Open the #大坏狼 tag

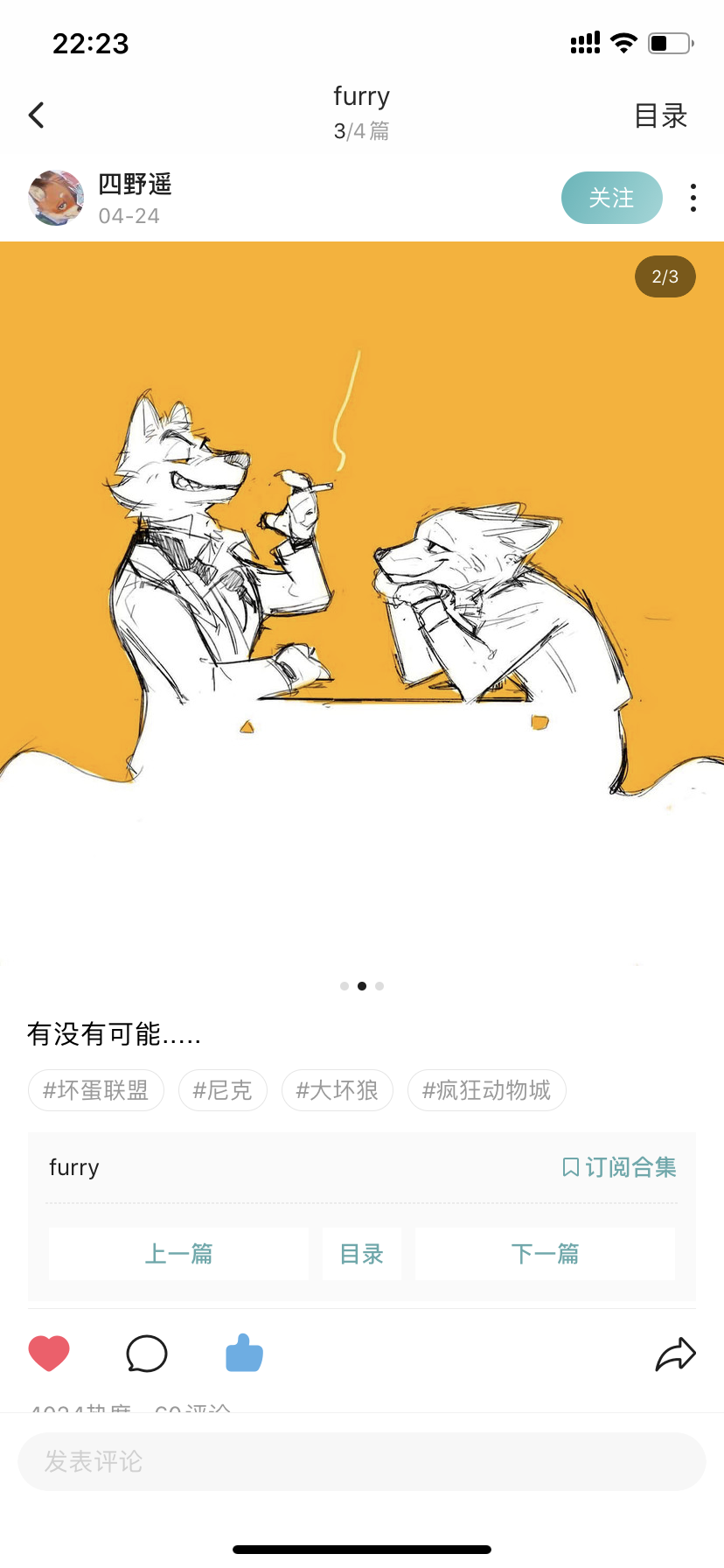338,1090
